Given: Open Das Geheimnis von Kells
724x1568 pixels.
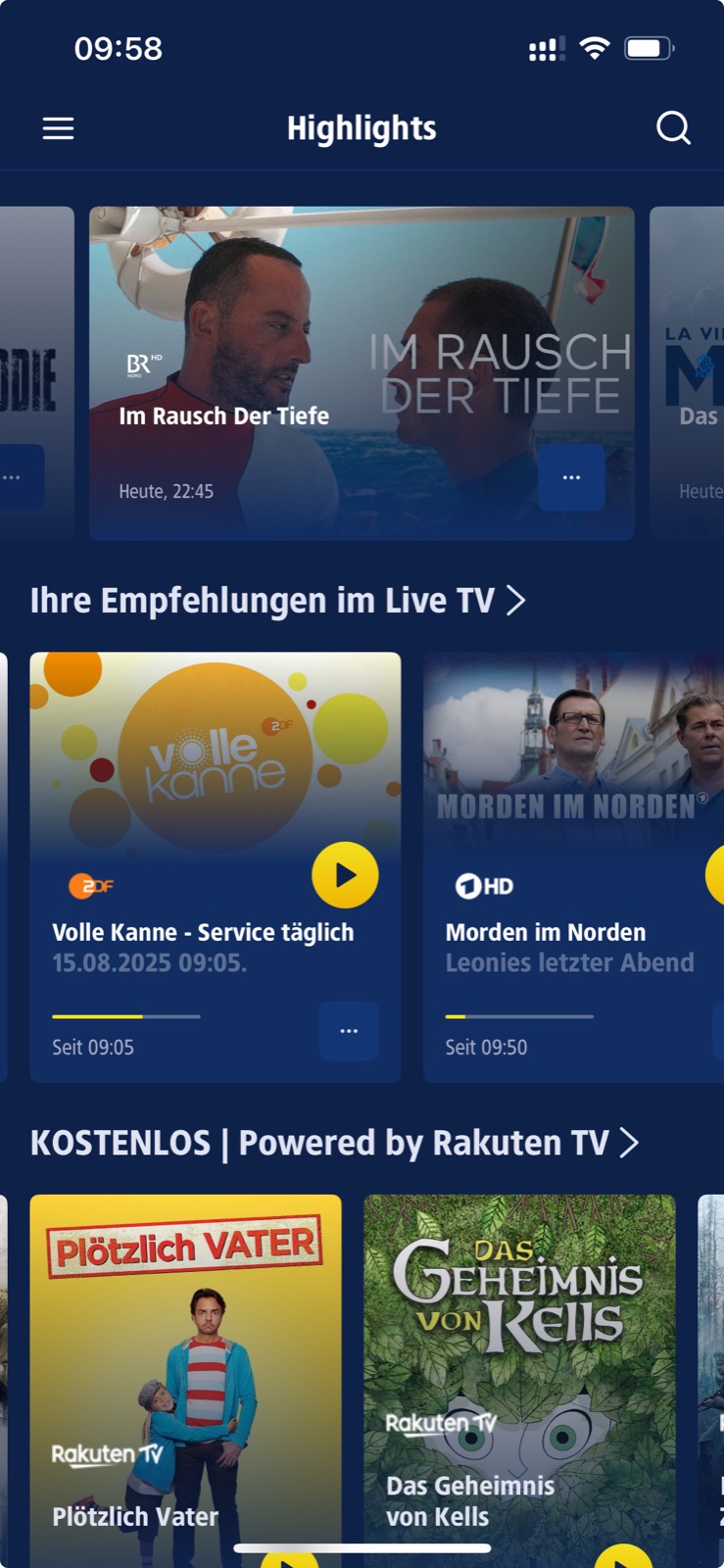Looking at the screenshot, I should click(x=519, y=1381).
